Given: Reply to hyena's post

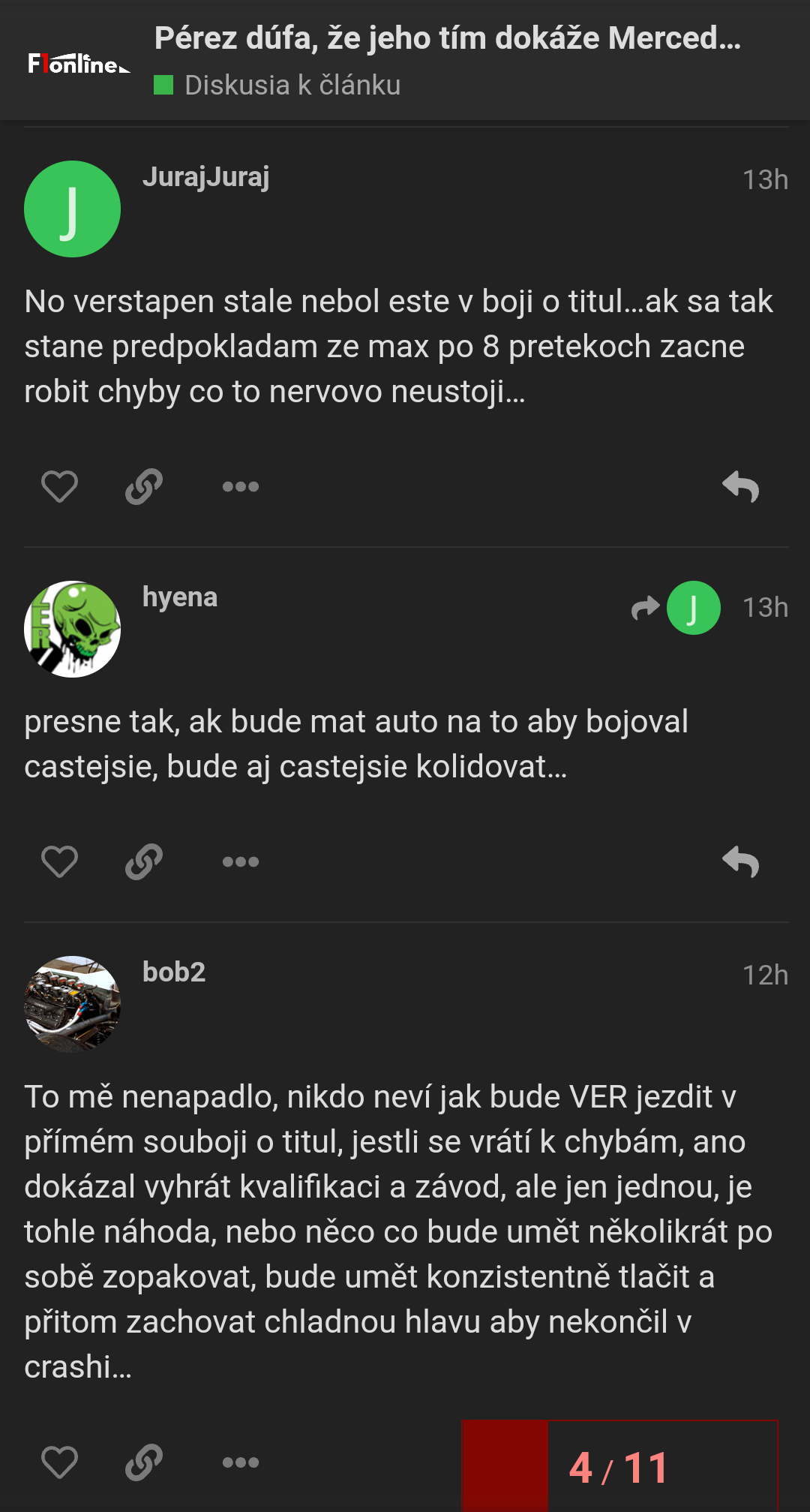Looking at the screenshot, I should coord(741,861).
